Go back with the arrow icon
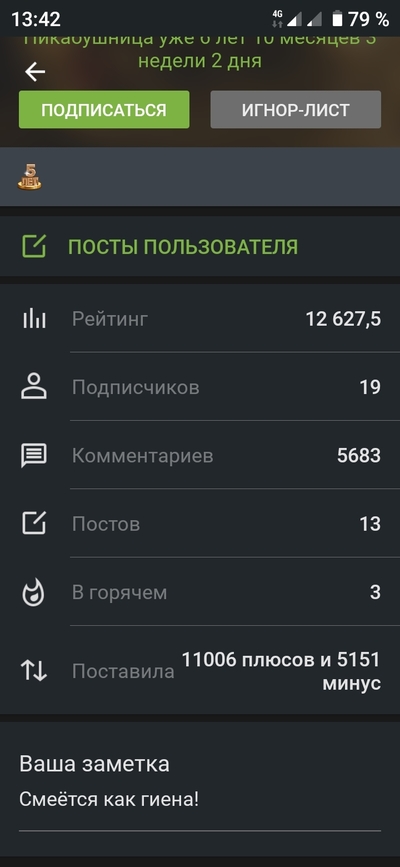 click(35, 72)
